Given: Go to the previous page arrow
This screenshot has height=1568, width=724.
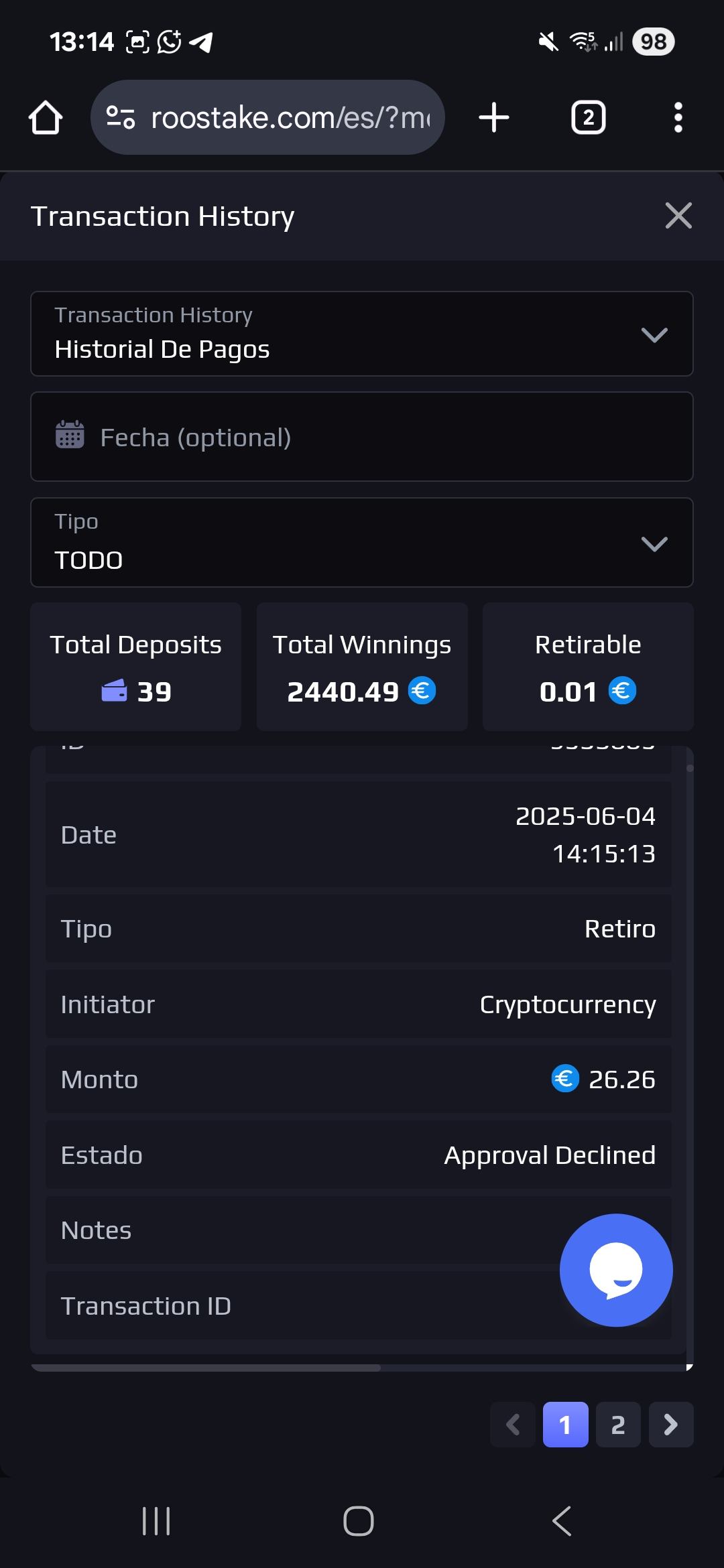Looking at the screenshot, I should (x=513, y=1425).
